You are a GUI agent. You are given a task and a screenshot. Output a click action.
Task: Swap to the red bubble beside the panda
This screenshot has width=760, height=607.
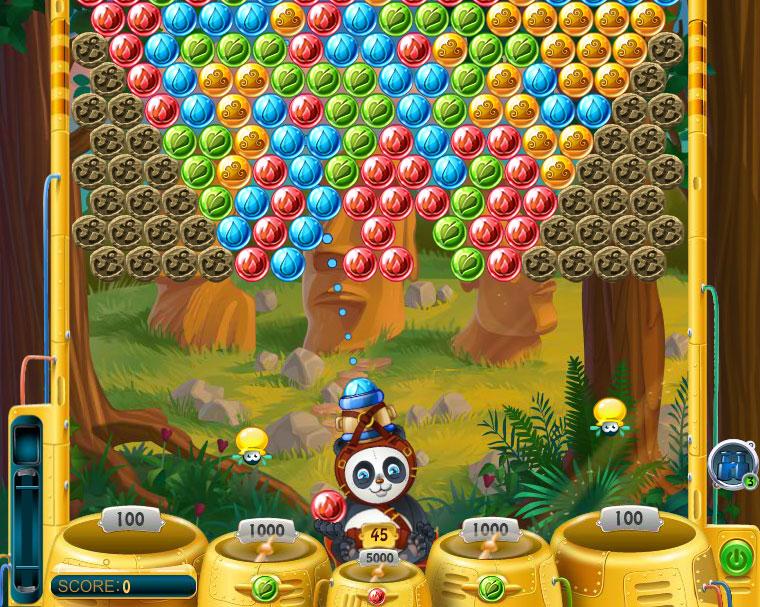pos(328,507)
